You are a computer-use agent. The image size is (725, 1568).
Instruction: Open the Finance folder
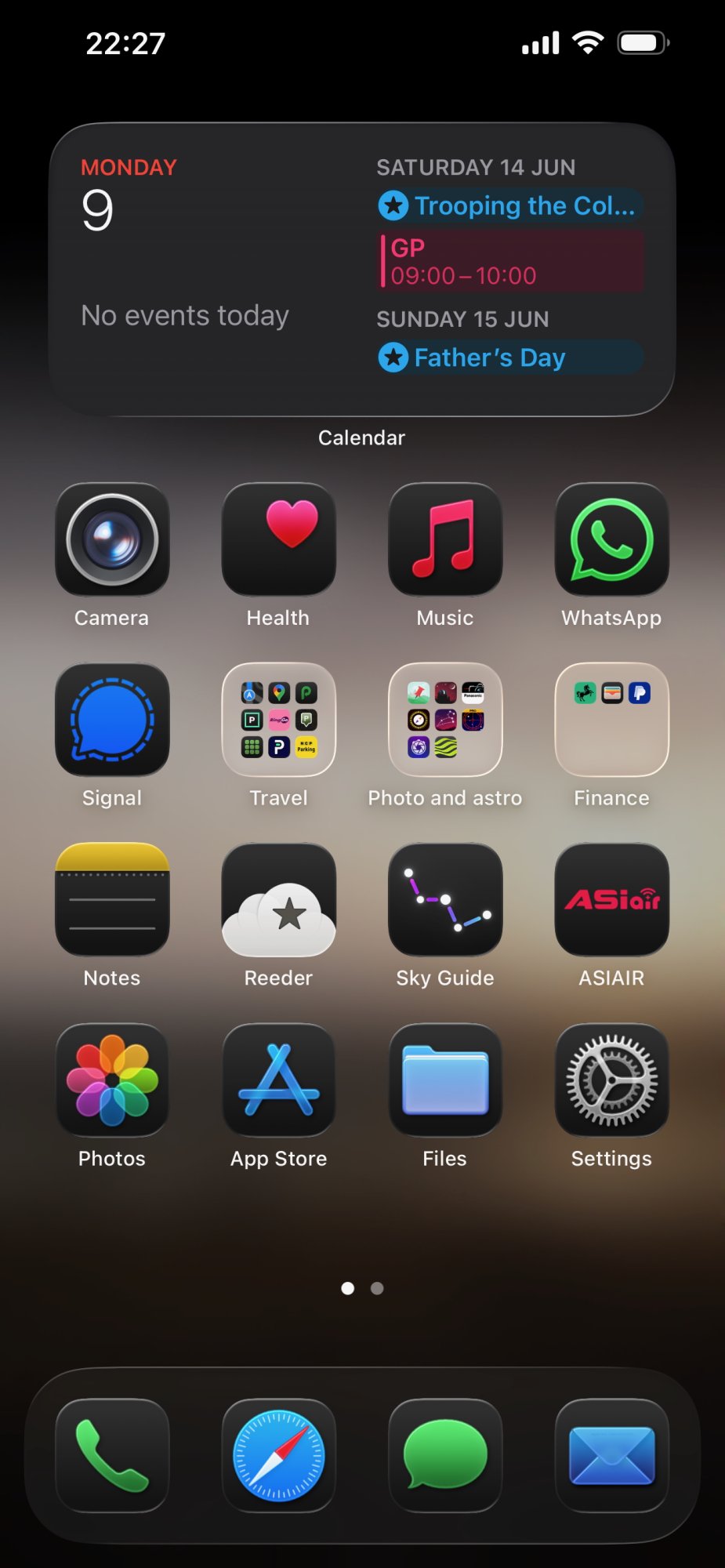(x=611, y=720)
